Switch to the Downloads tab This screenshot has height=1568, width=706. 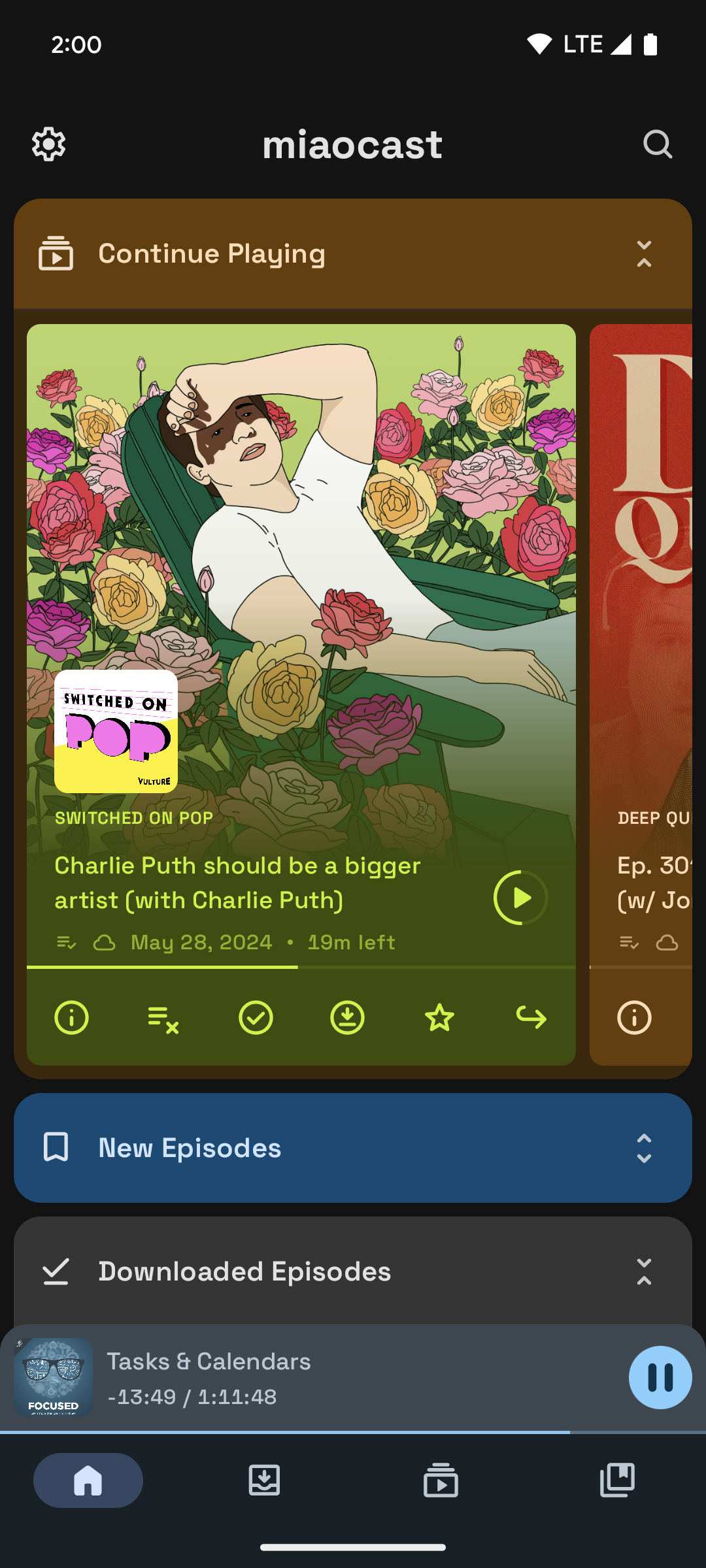264,1480
